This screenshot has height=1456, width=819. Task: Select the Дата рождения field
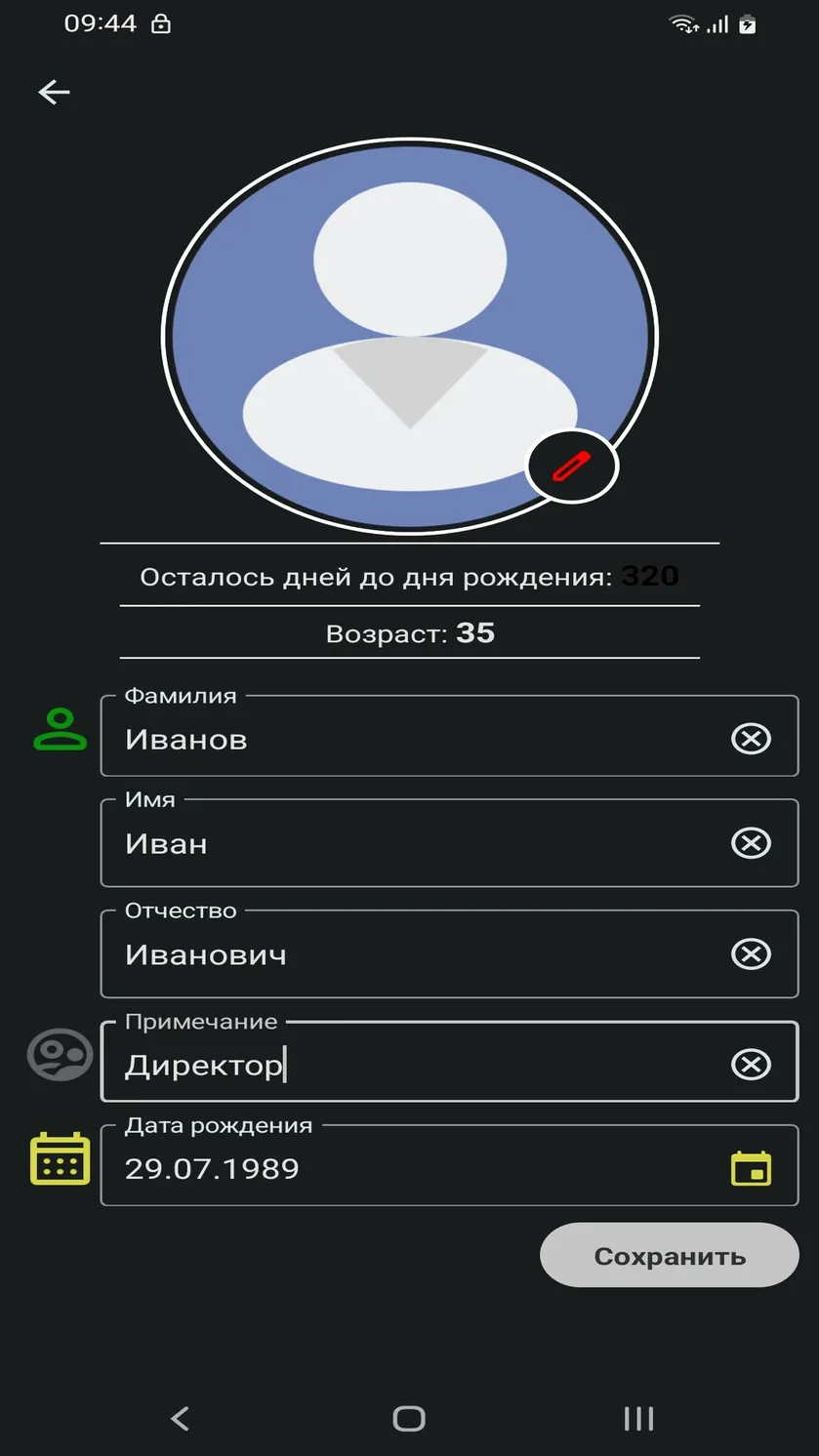point(449,1166)
